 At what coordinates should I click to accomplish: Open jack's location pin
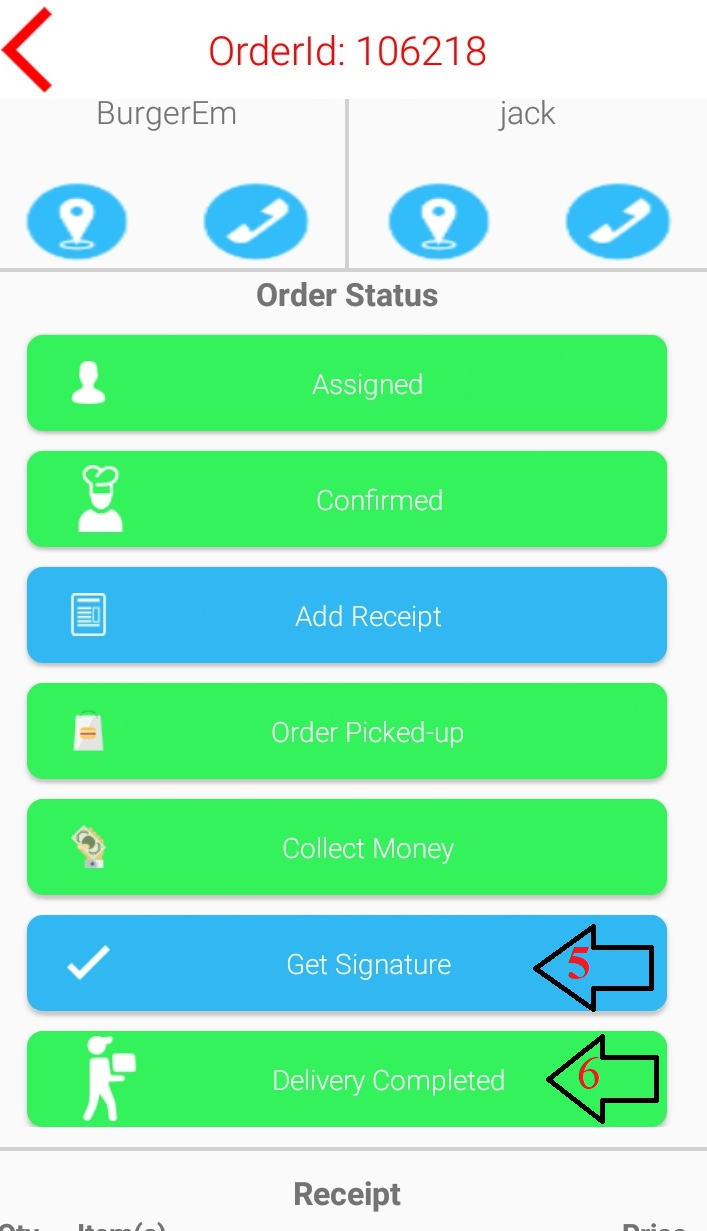(438, 221)
